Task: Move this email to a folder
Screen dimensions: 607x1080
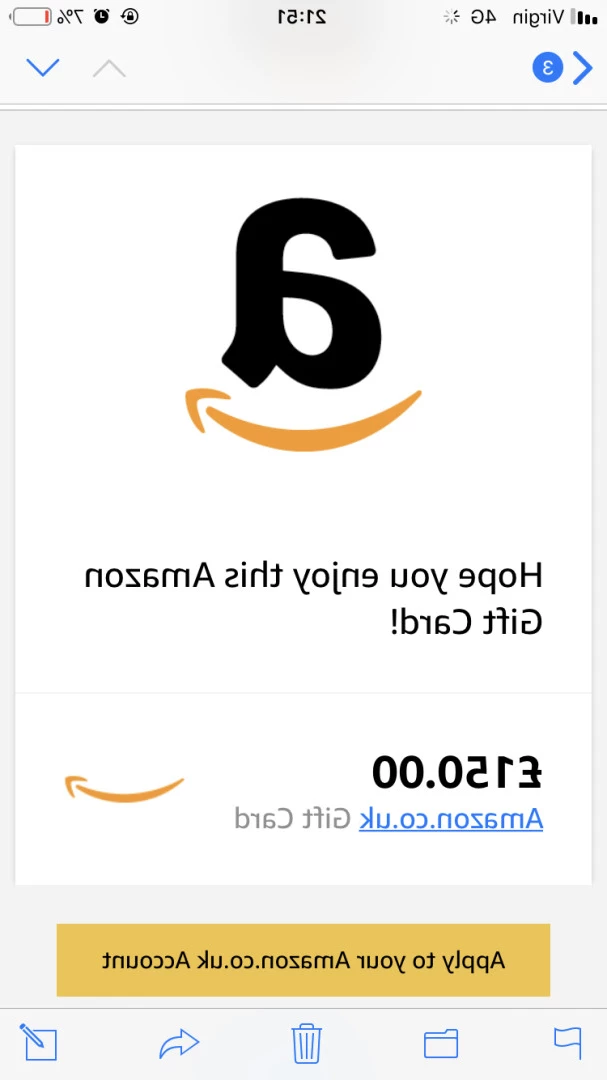Action: [440, 1043]
